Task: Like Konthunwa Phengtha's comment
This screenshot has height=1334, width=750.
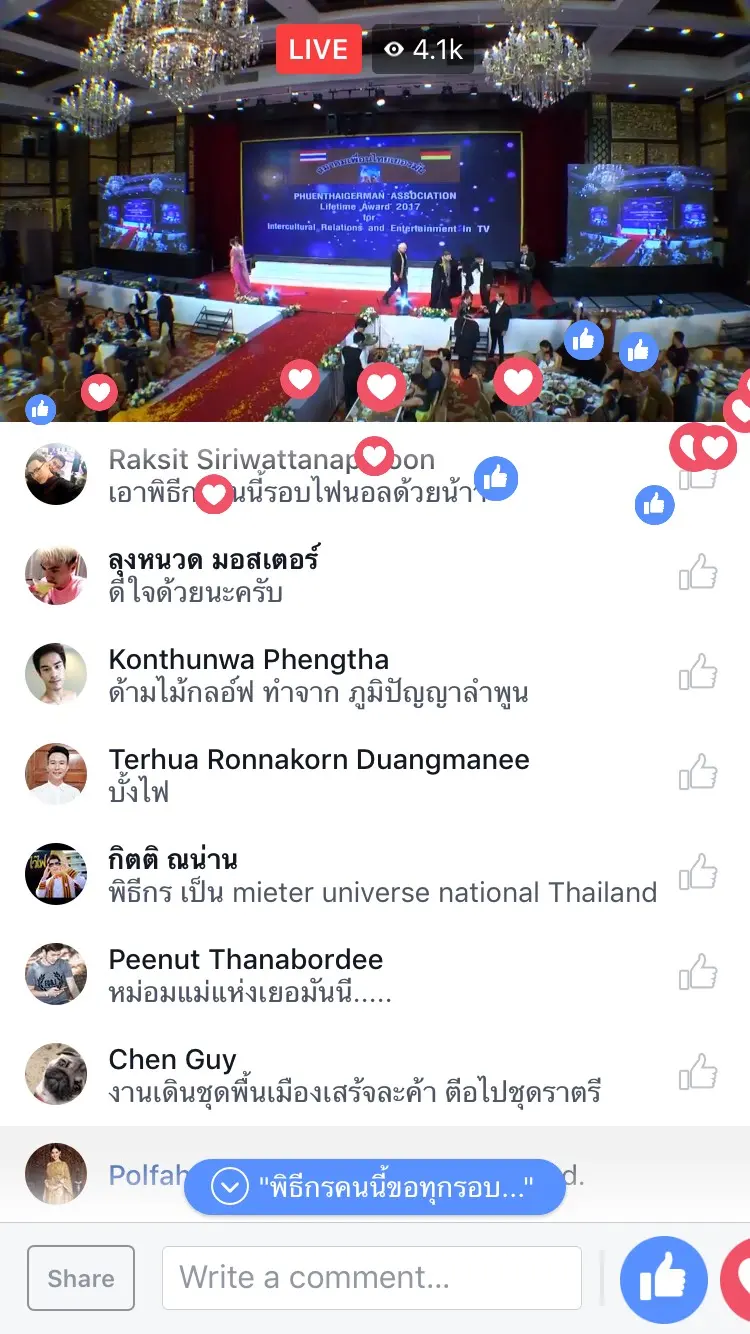Action: 698,673
